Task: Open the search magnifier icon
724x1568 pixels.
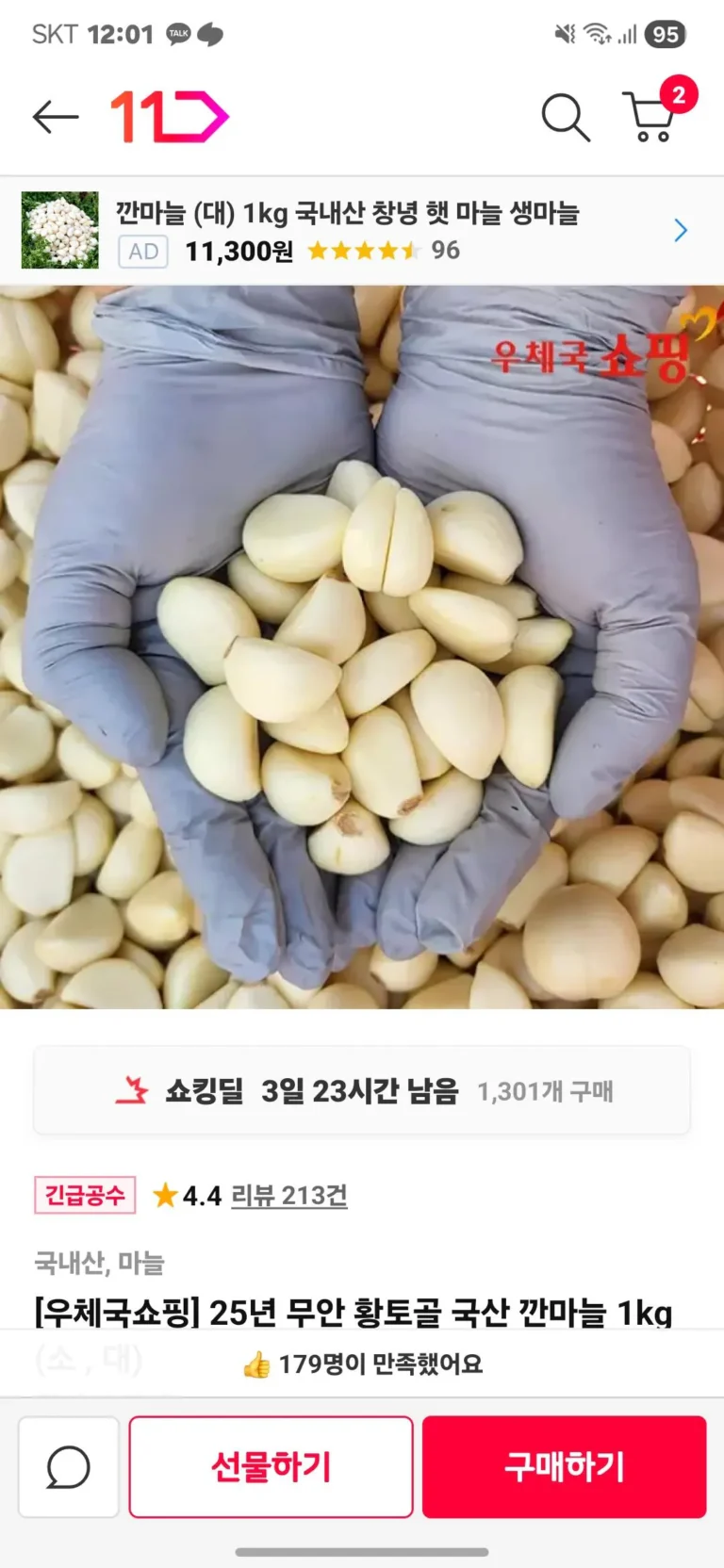Action: (566, 117)
